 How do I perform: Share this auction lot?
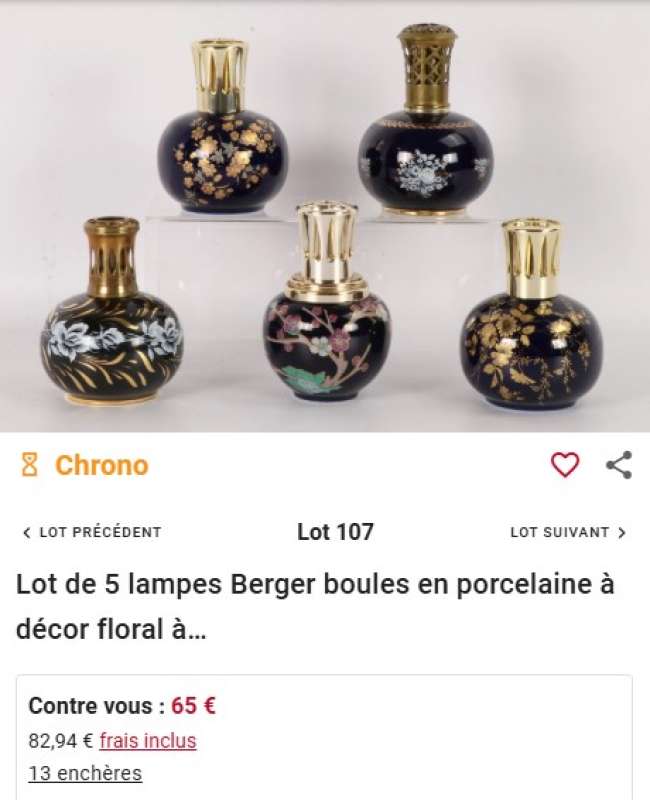tap(619, 465)
